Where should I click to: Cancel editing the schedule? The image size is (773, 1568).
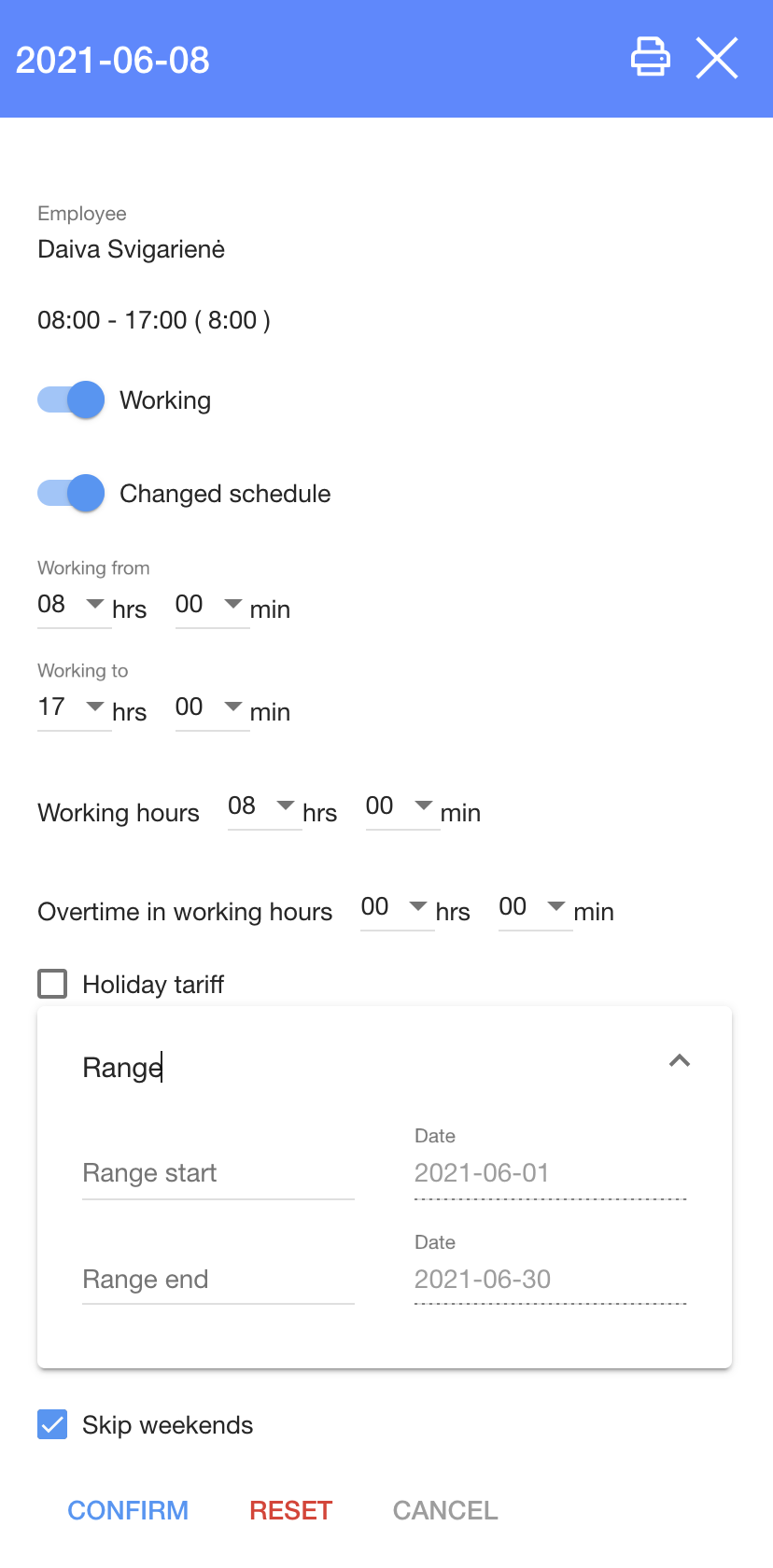(445, 1510)
